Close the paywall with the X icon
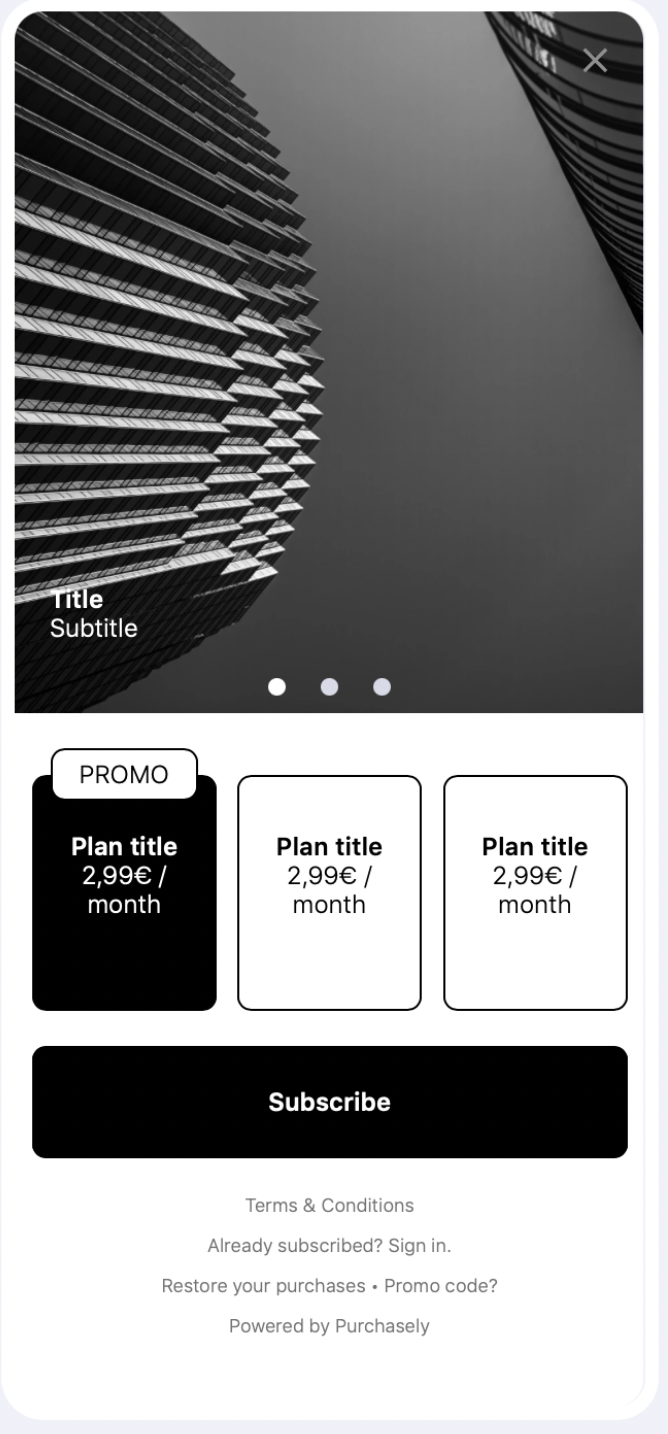The width and height of the screenshot is (668, 1434). 595,60
